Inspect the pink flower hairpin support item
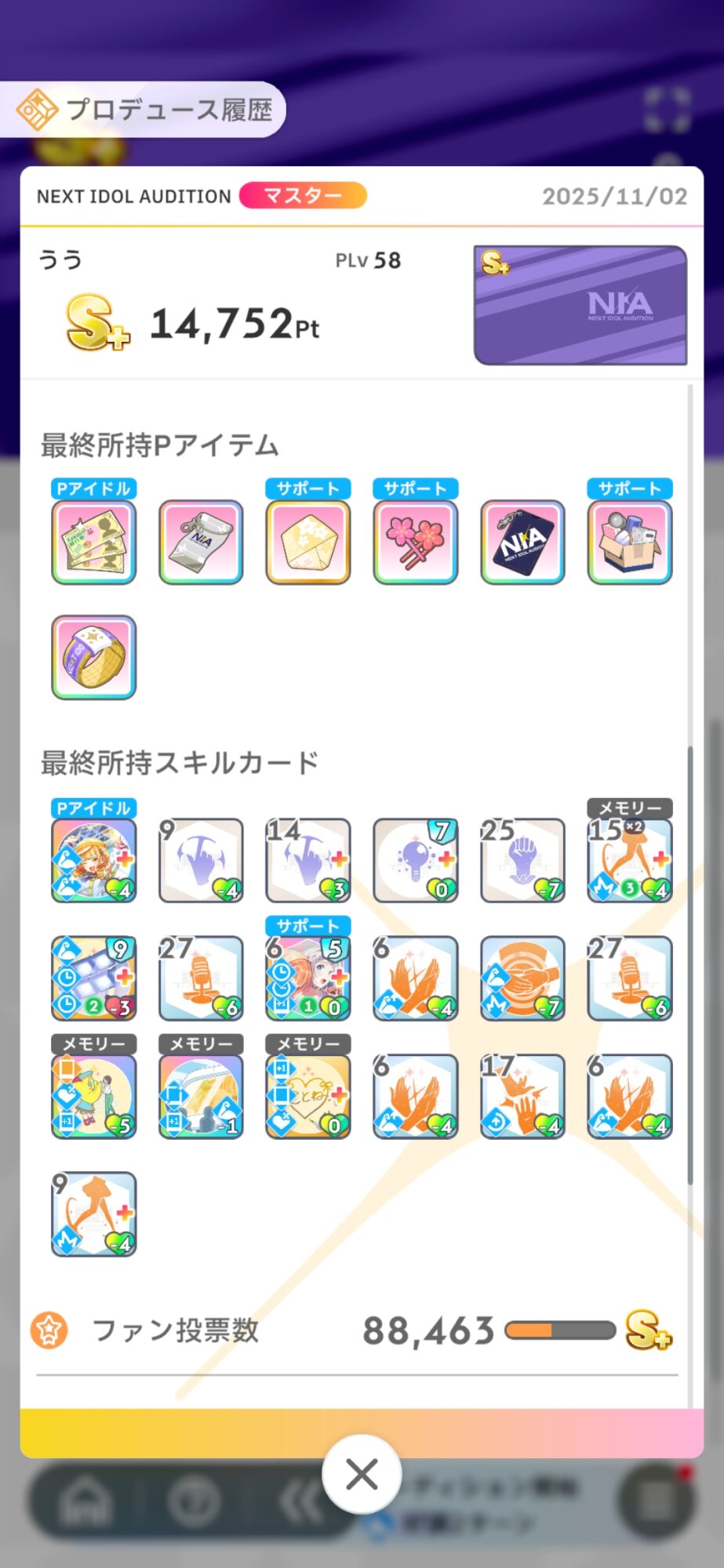 point(415,543)
